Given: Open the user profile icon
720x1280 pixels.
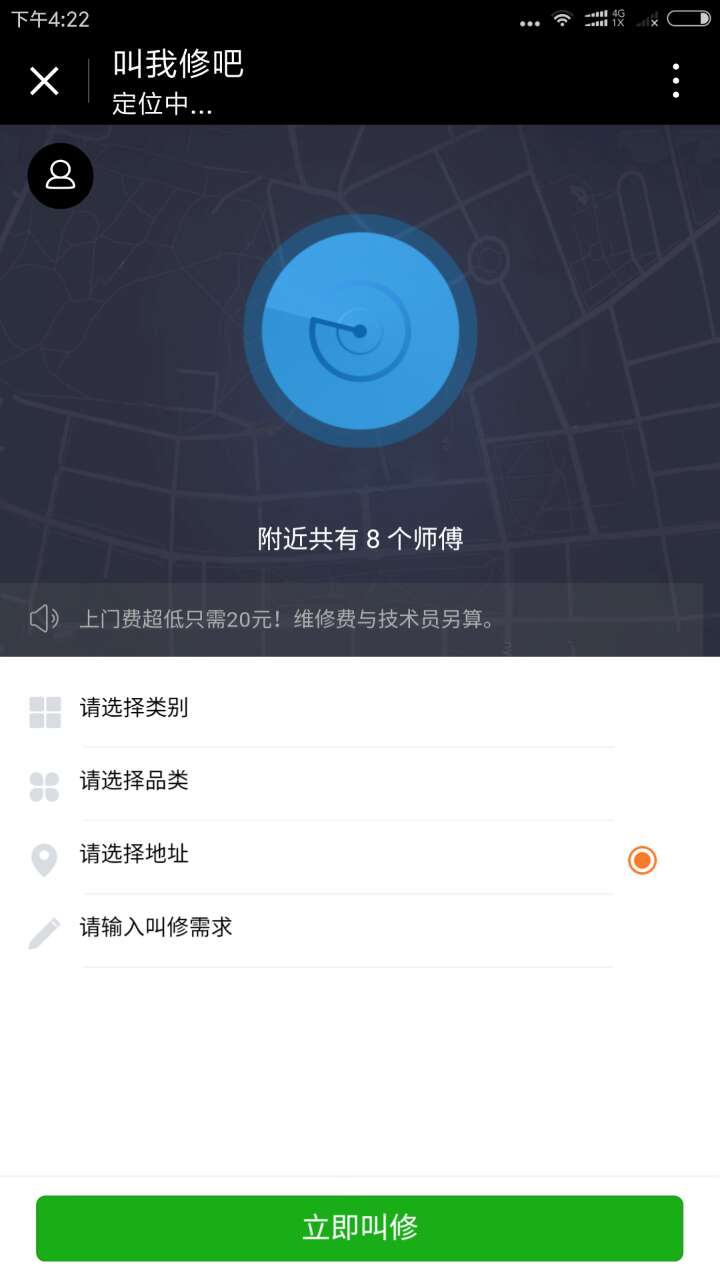Looking at the screenshot, I should [x=60, y=176].
